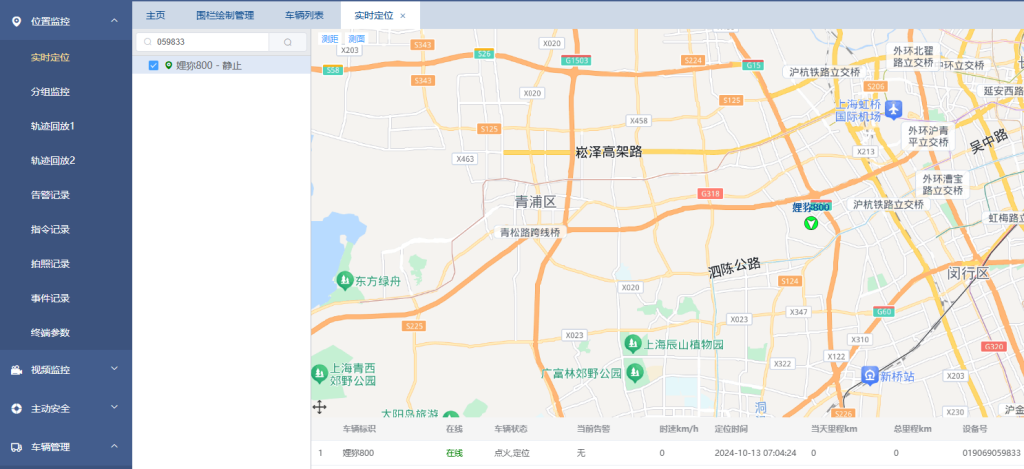Tap the search icon button beside 059833
The image size is (1024, 469).
[287, 42]
